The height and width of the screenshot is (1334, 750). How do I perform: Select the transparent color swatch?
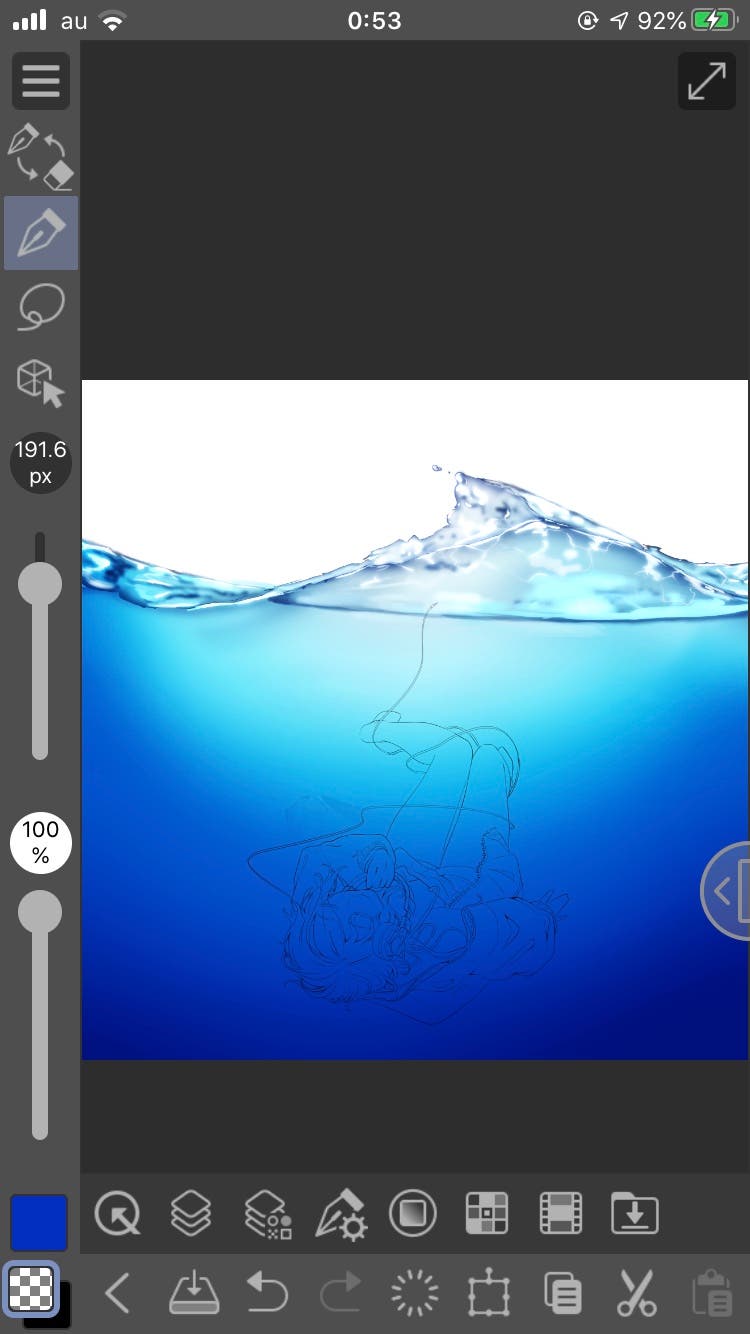click(x=30, y=1292)
